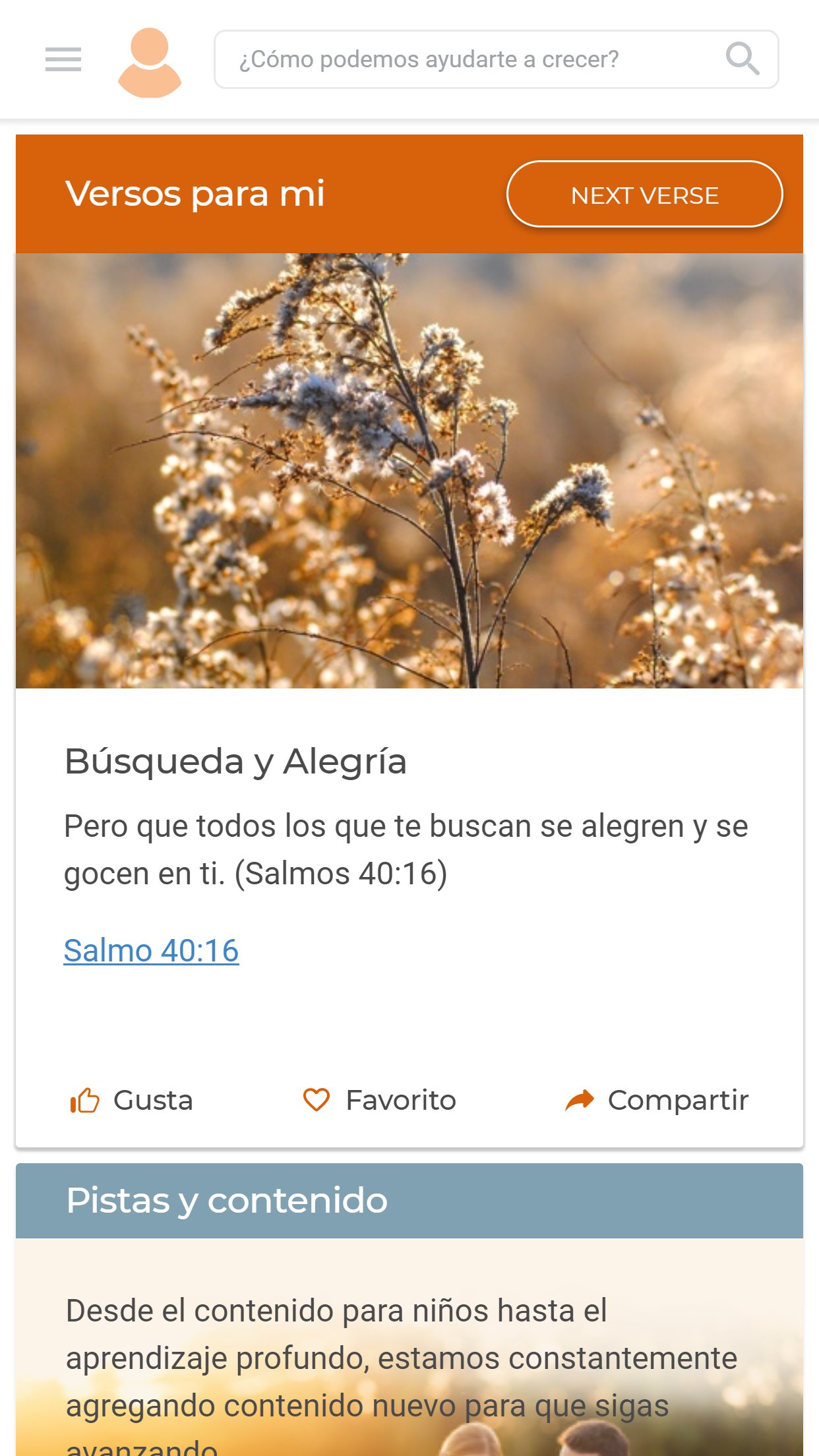Viewport: 819px width, 1456px height.
Task: Show the next verse
Action: [x=644, y=195]
